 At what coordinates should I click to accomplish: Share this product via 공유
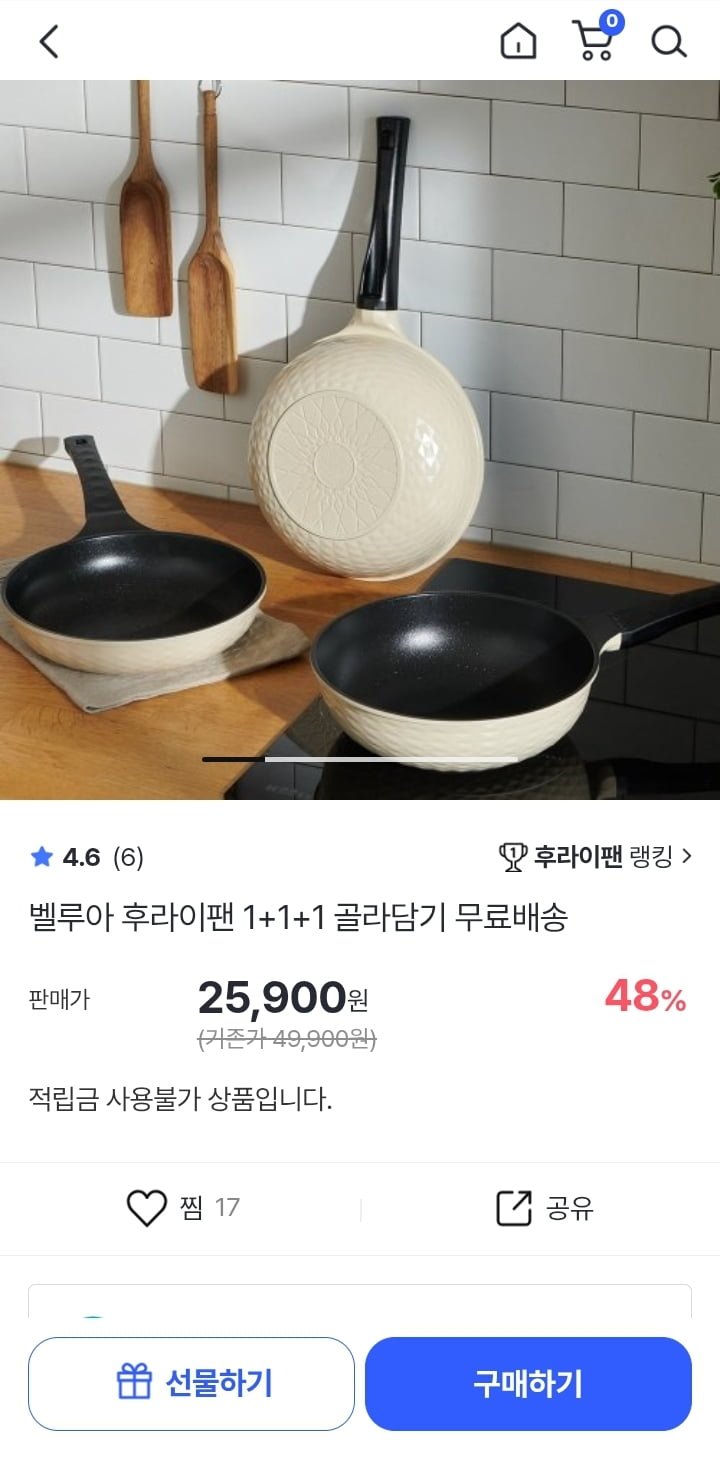[545, 1208]
